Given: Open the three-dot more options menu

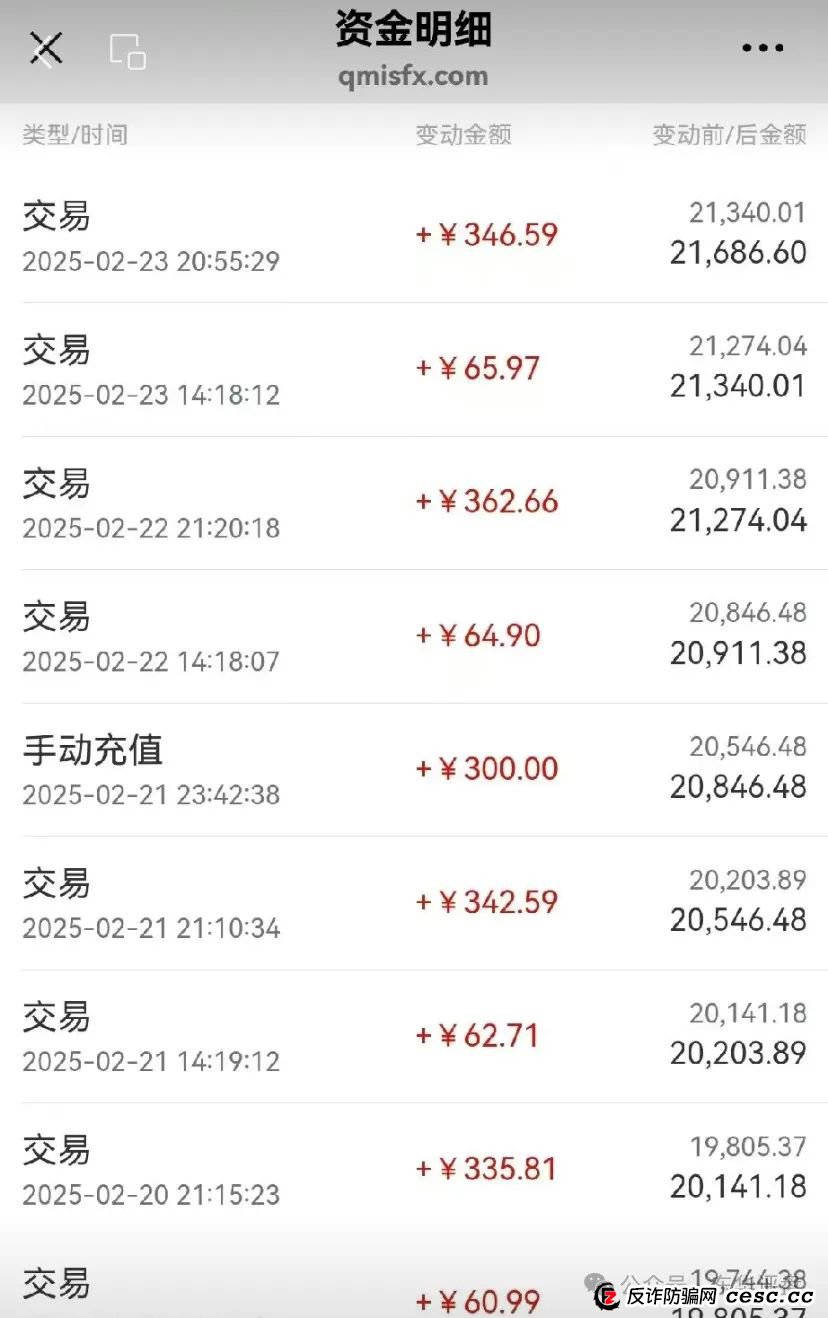Looking at the screenshot, I should (x=762, y=47).
